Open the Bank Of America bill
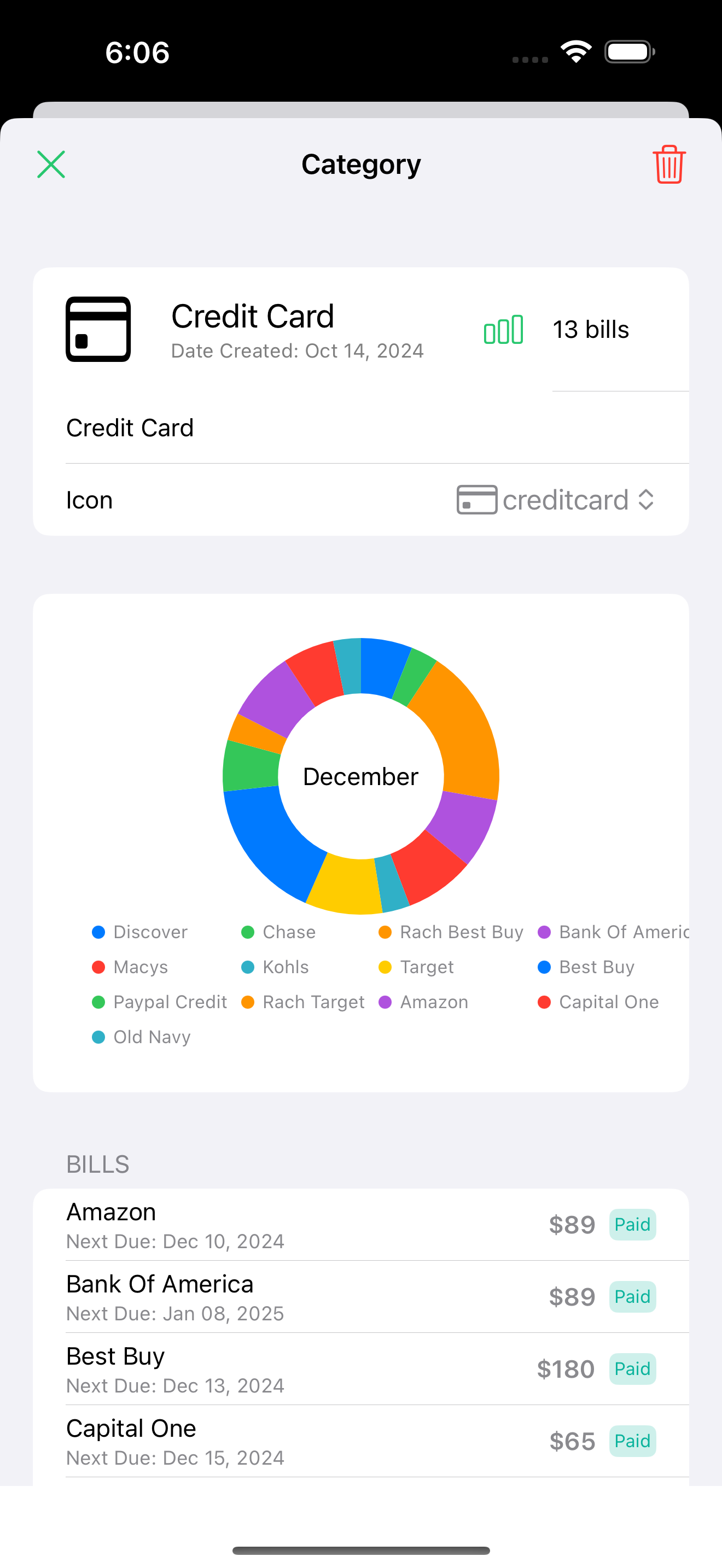 [x=360, y=1297]
